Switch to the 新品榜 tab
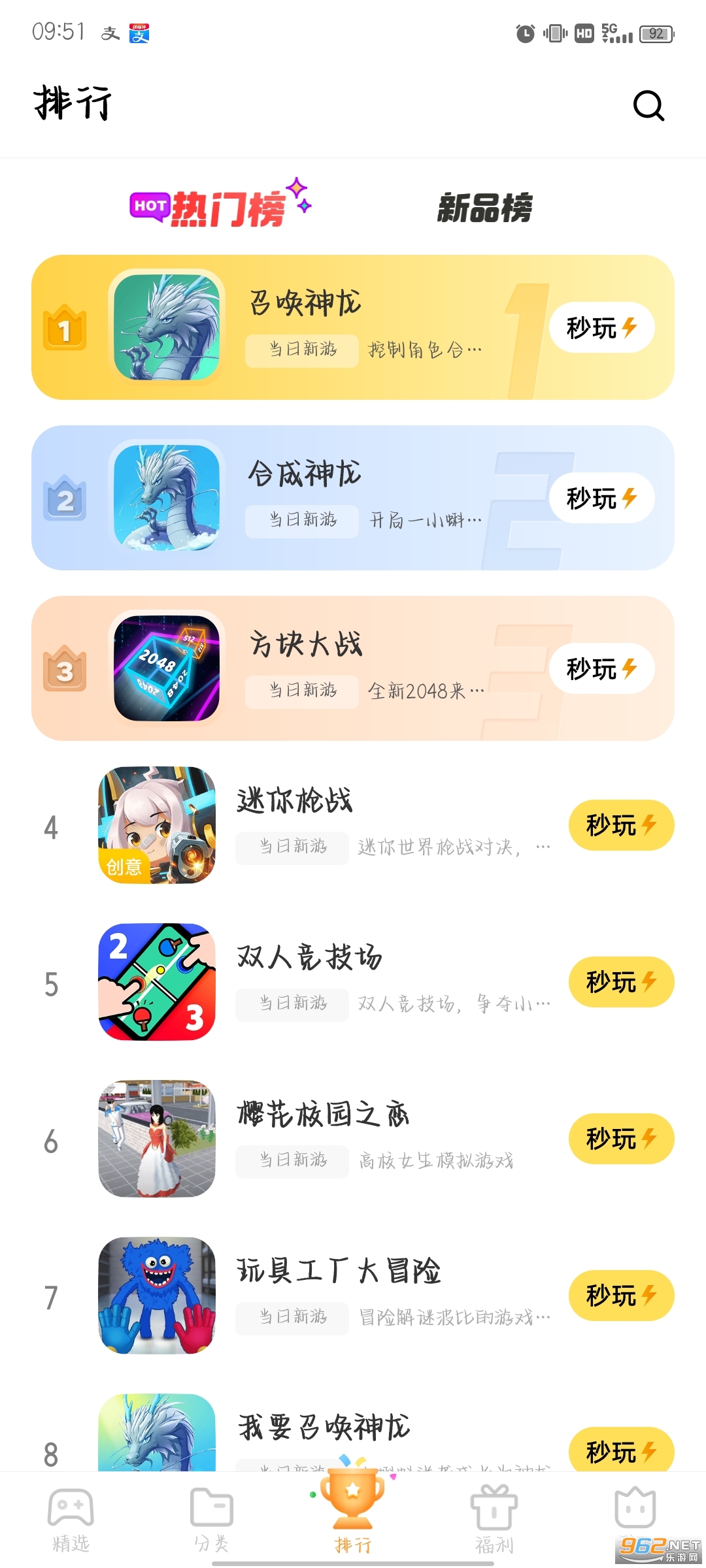This screenshot has width=706, height=1568. (484, 208)
